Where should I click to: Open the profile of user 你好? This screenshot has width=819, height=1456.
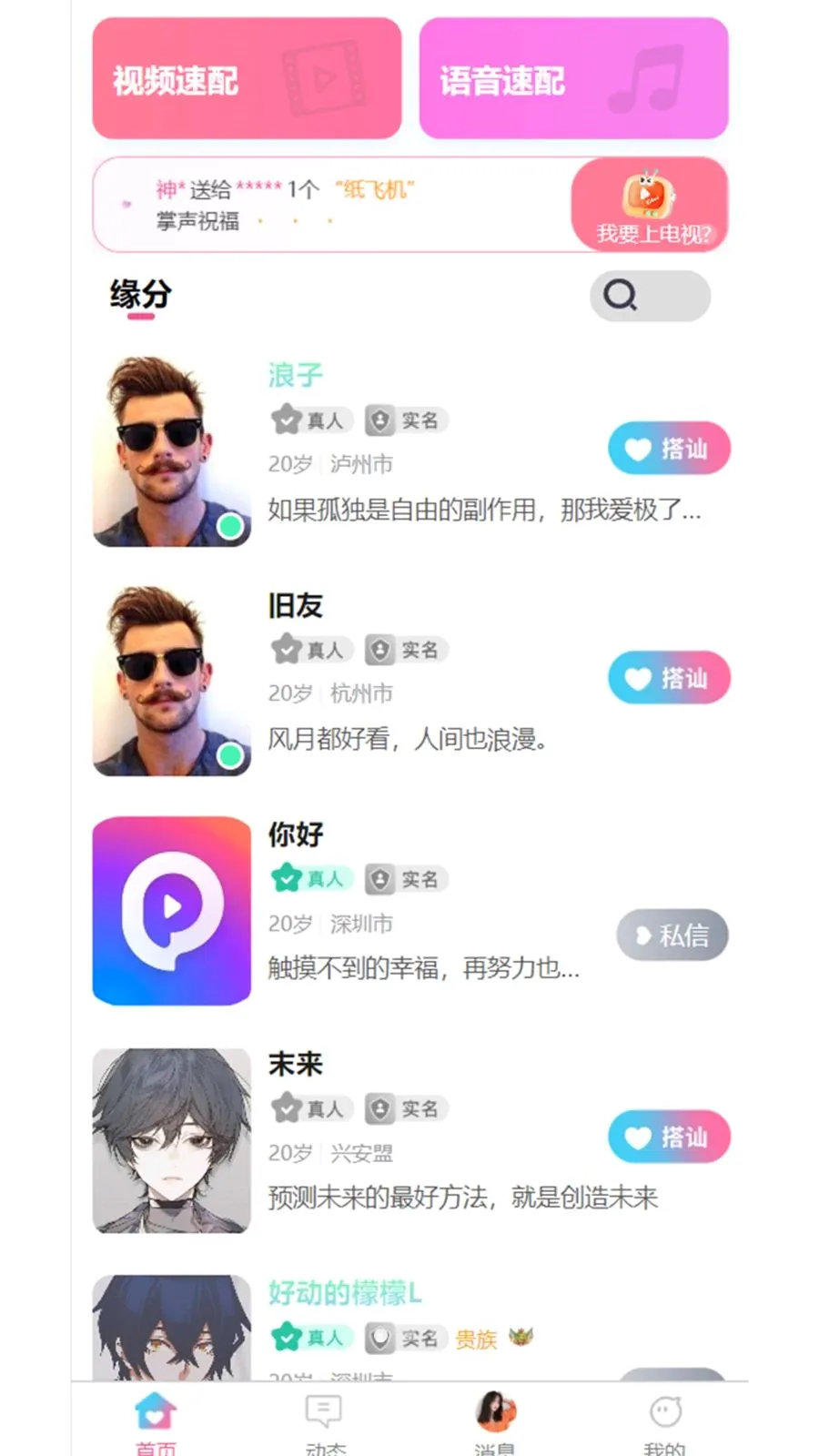click(x=409, y=911)
